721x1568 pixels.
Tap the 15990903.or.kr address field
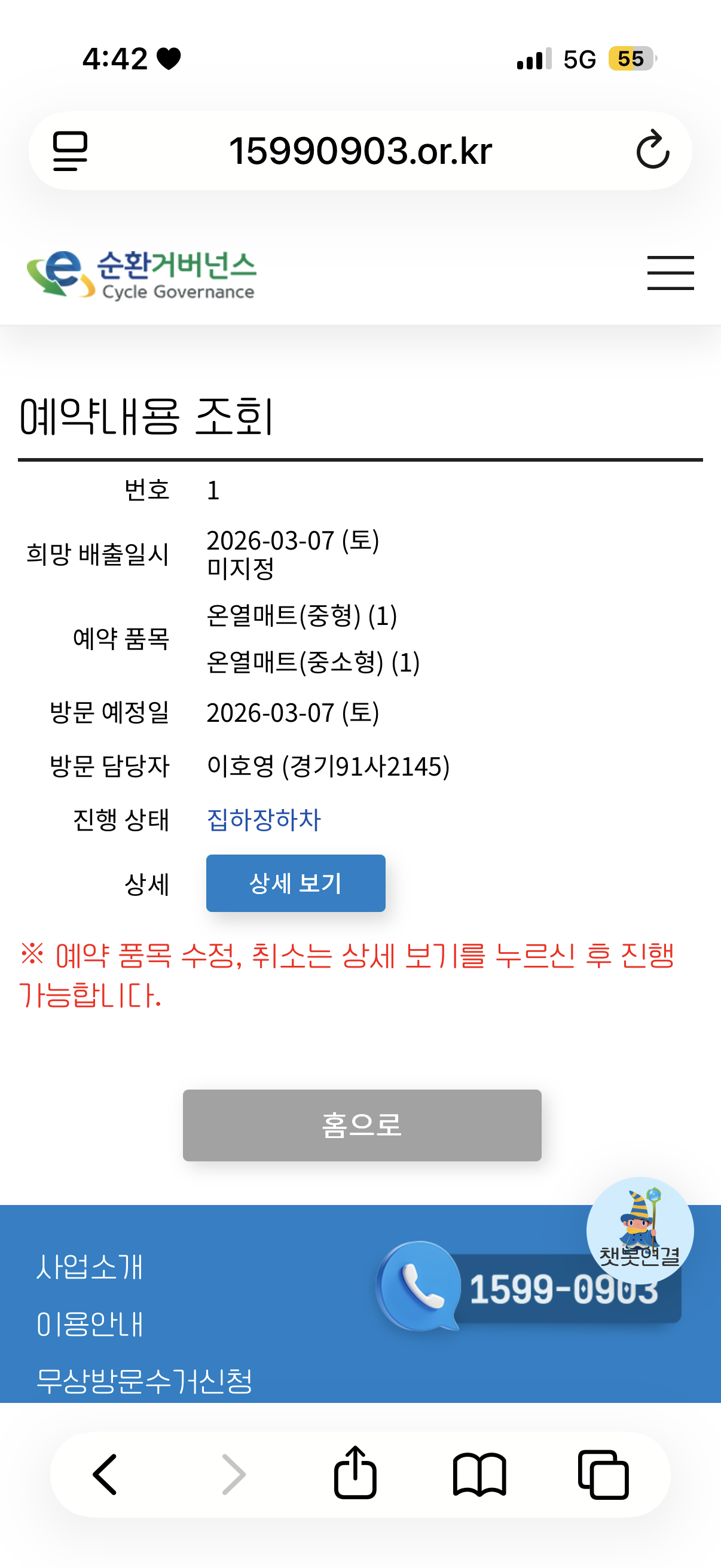[360, 150]
